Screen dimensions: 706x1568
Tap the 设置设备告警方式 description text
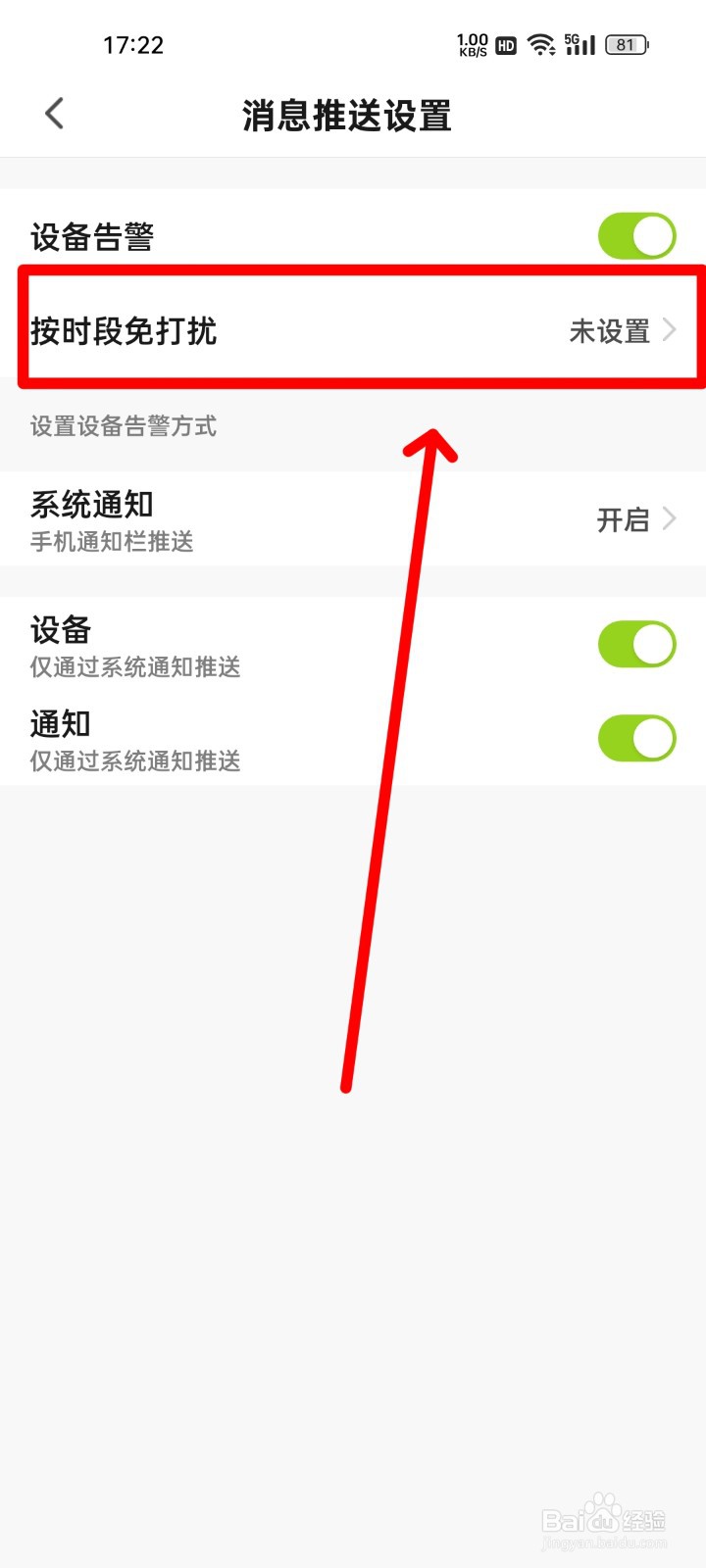[x=121, y=426]
